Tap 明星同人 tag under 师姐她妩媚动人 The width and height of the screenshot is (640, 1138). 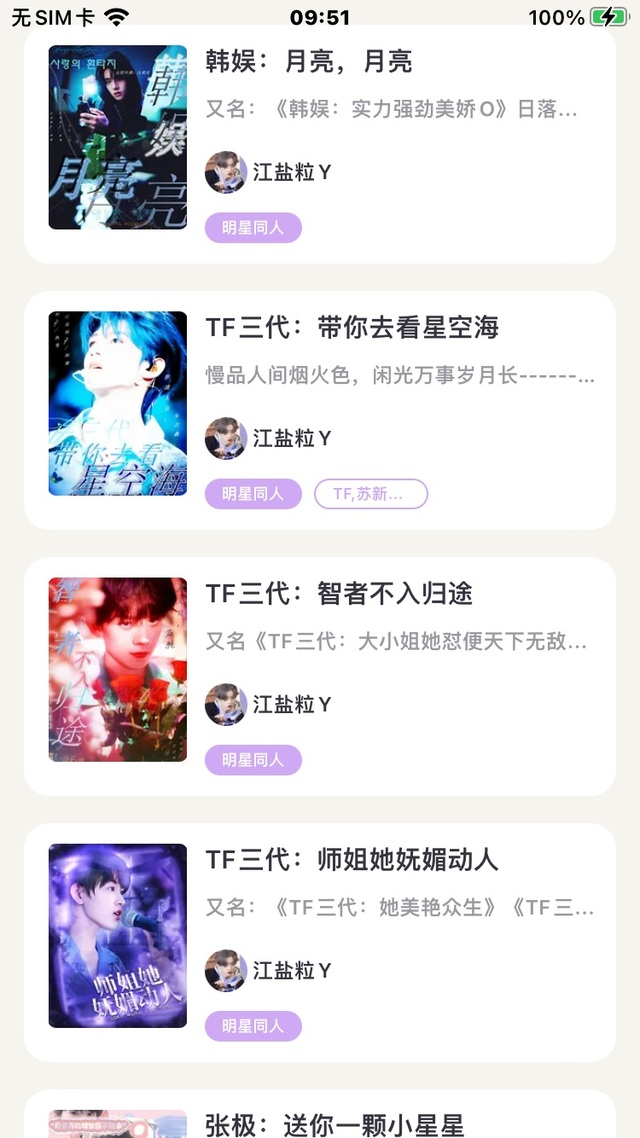tap(253, 1026)
